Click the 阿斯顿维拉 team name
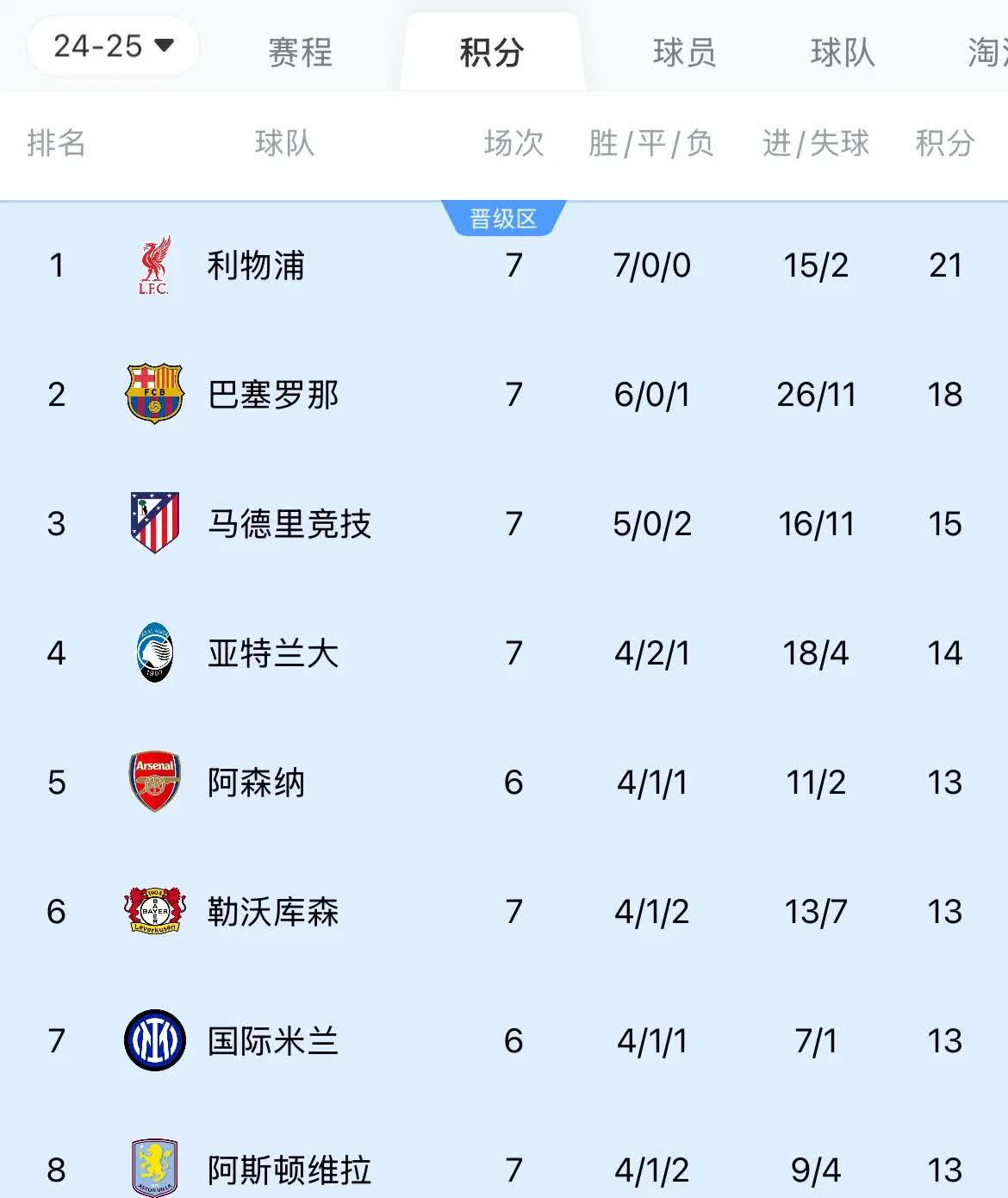 tap(290, 1170)
